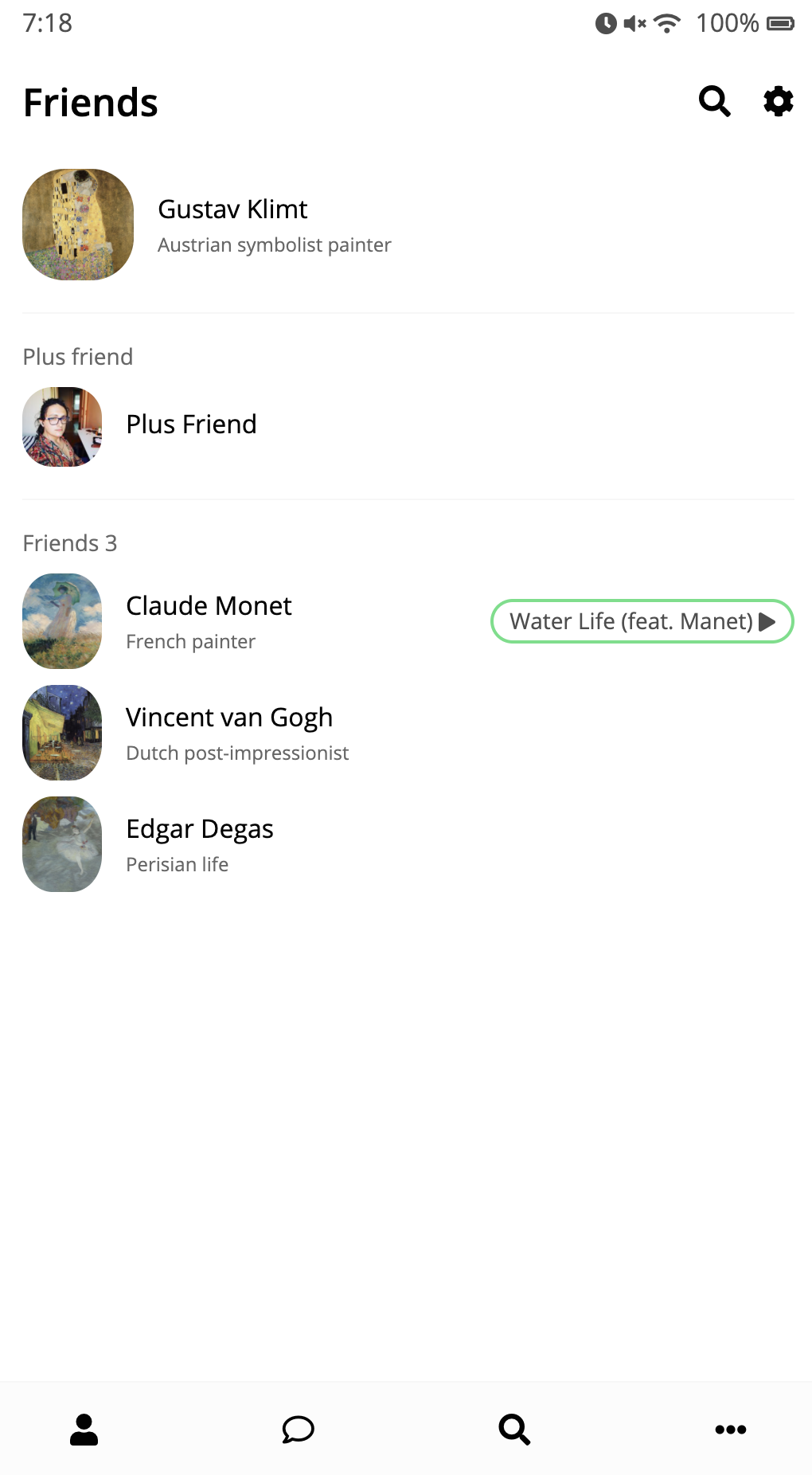The height and width of the screenshot is (1475, 812).
Task: Select the Plus friend section header
Action: [77, 357]
